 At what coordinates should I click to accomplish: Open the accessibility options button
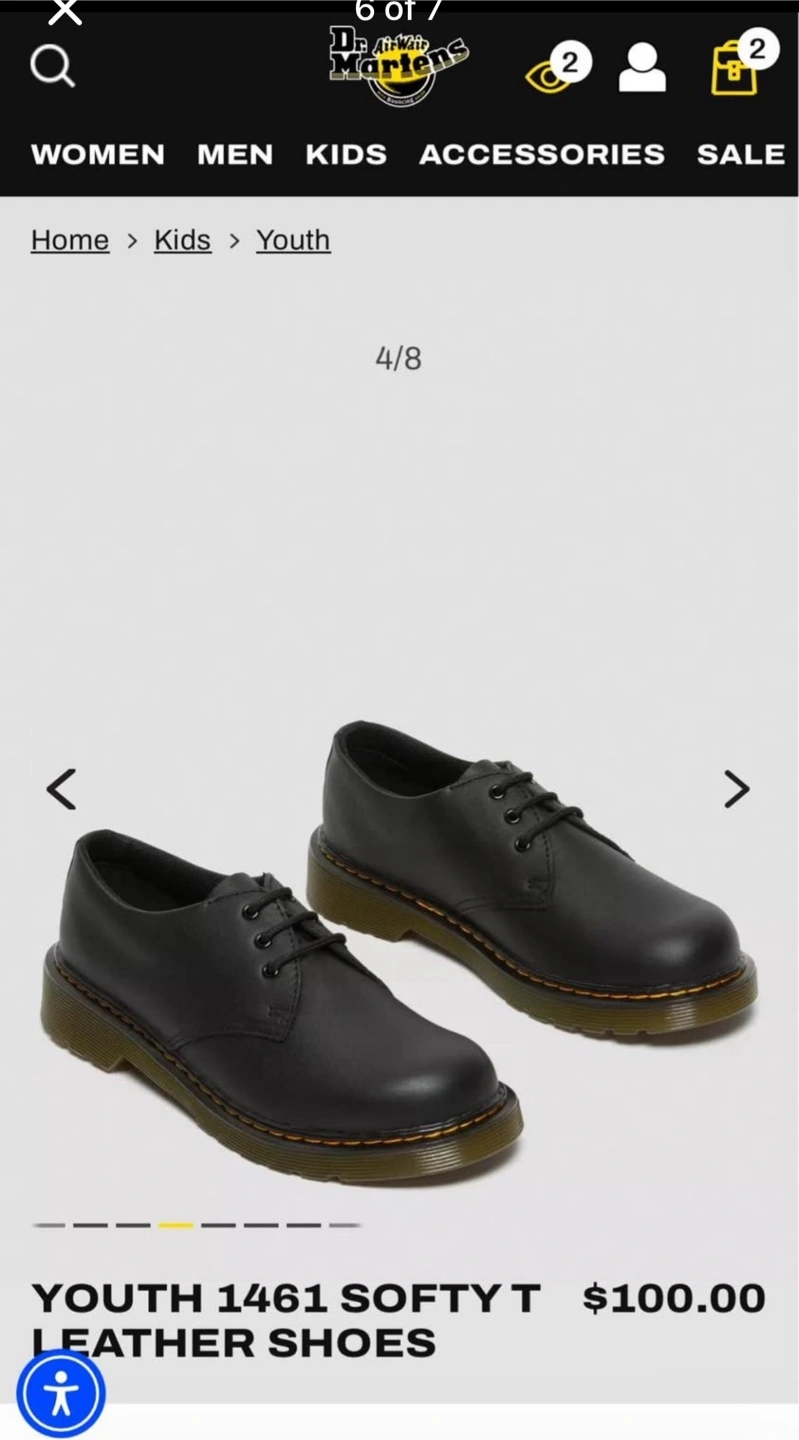coord(61,1393)
